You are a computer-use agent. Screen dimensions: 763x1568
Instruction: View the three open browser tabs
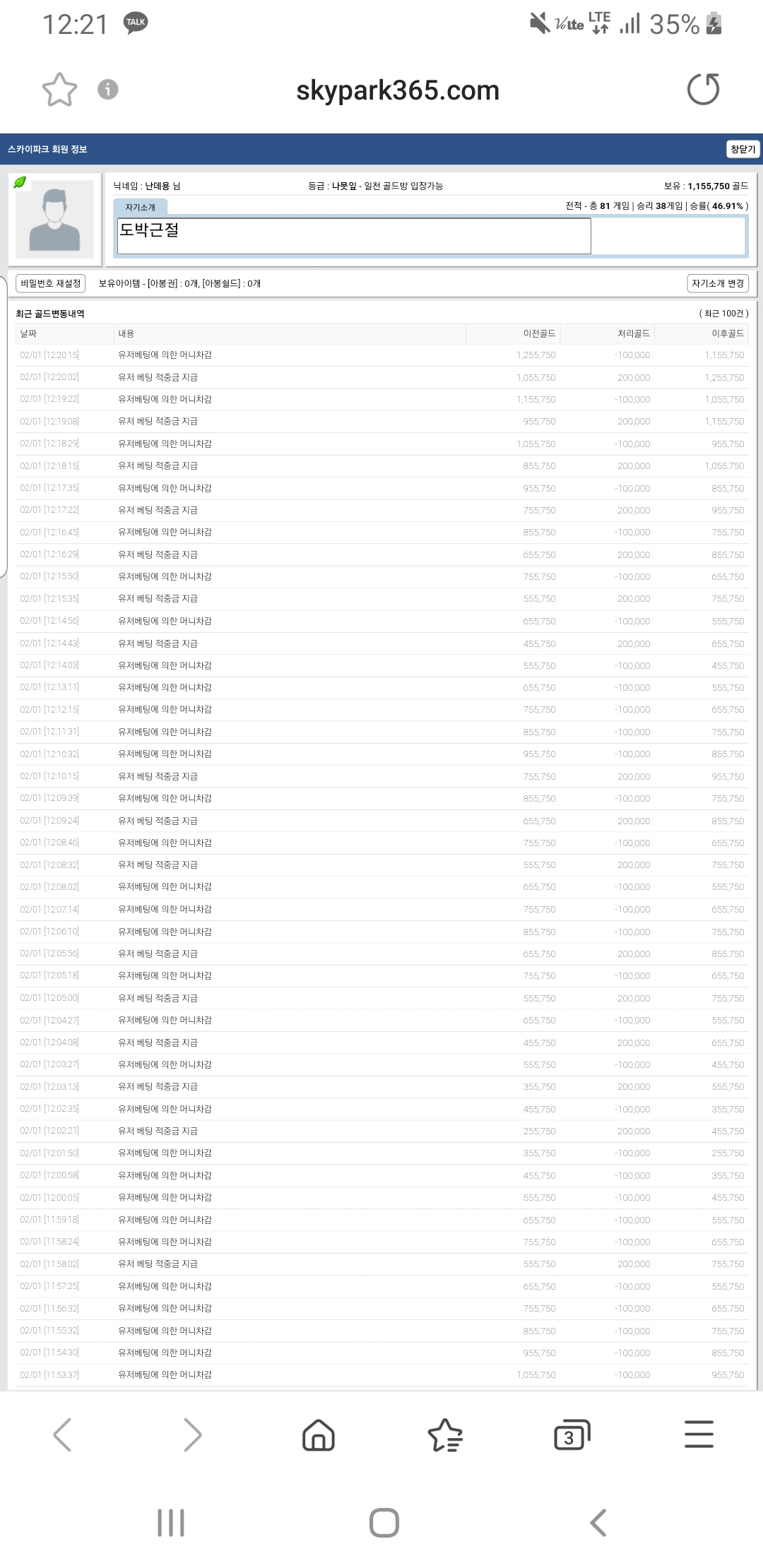(x=572, y=1435)
